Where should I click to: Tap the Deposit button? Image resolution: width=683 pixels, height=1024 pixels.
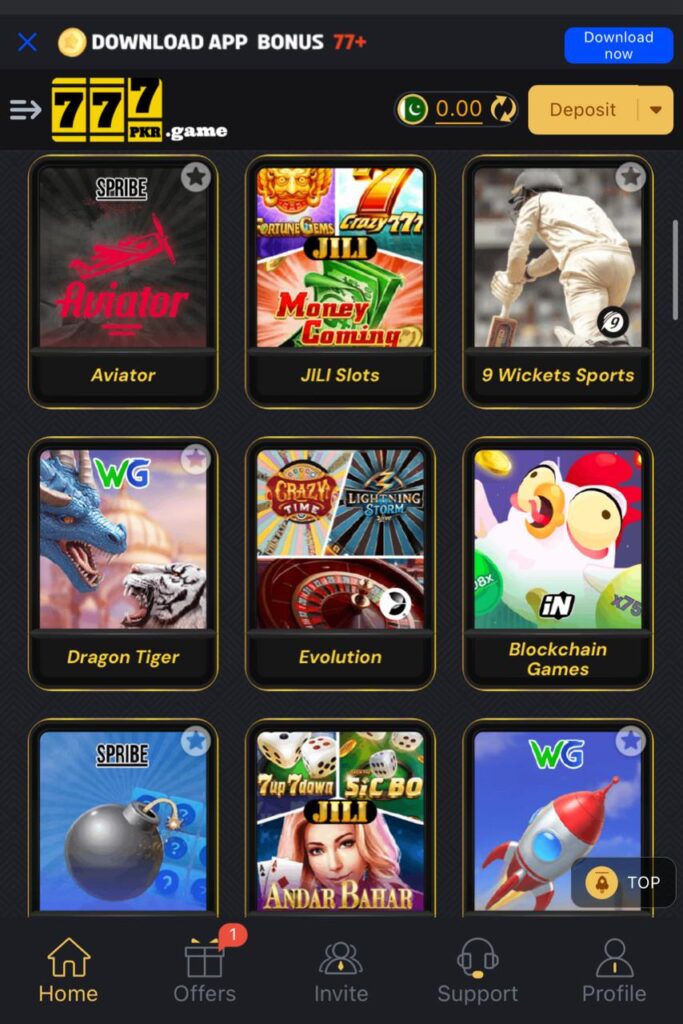582,110
